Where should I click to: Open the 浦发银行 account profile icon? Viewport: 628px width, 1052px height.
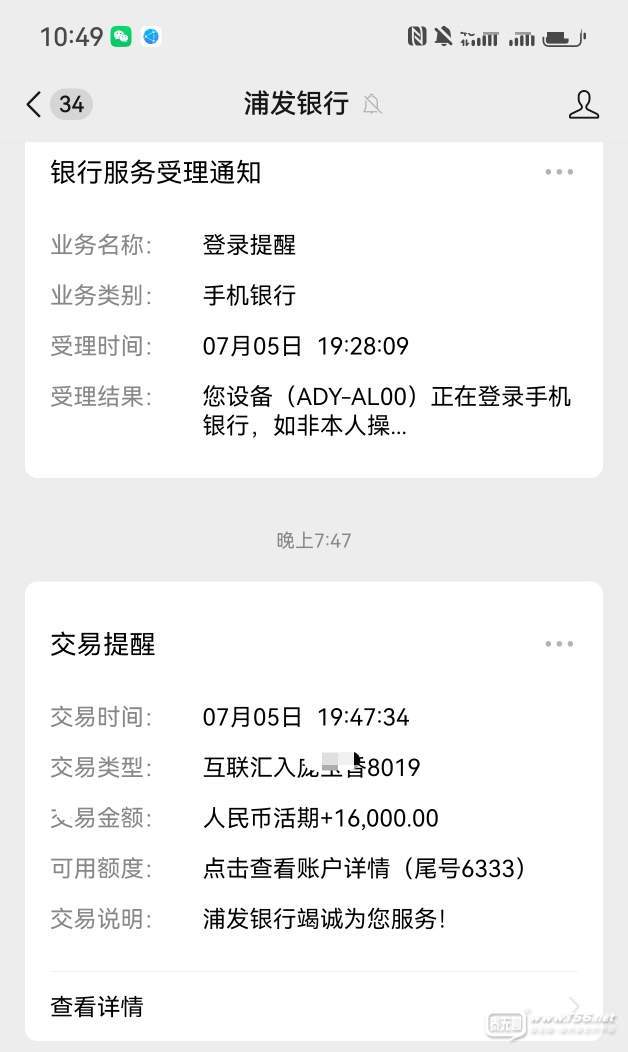pos(584,105)
